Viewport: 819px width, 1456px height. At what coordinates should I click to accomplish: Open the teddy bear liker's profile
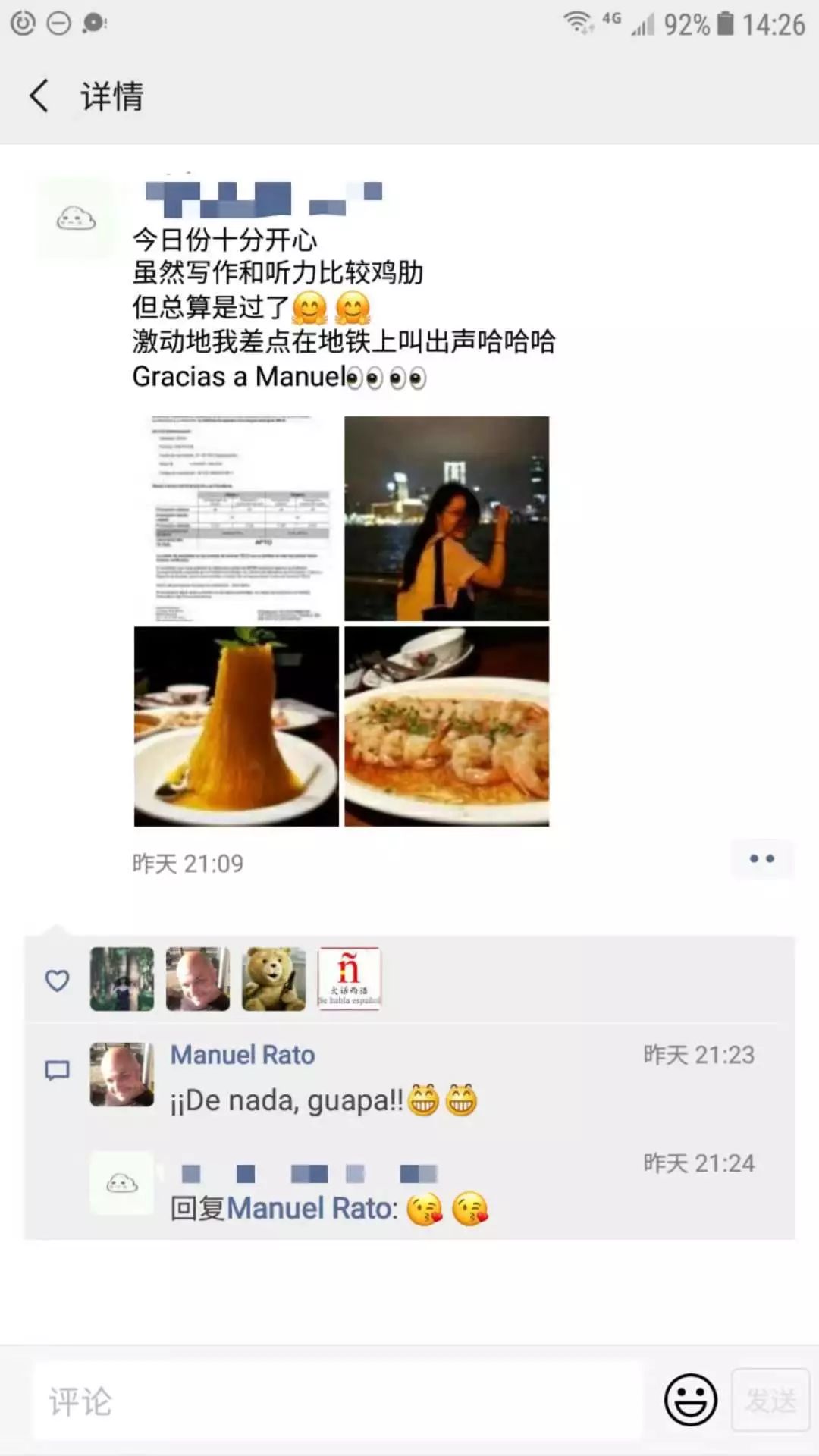274,979
